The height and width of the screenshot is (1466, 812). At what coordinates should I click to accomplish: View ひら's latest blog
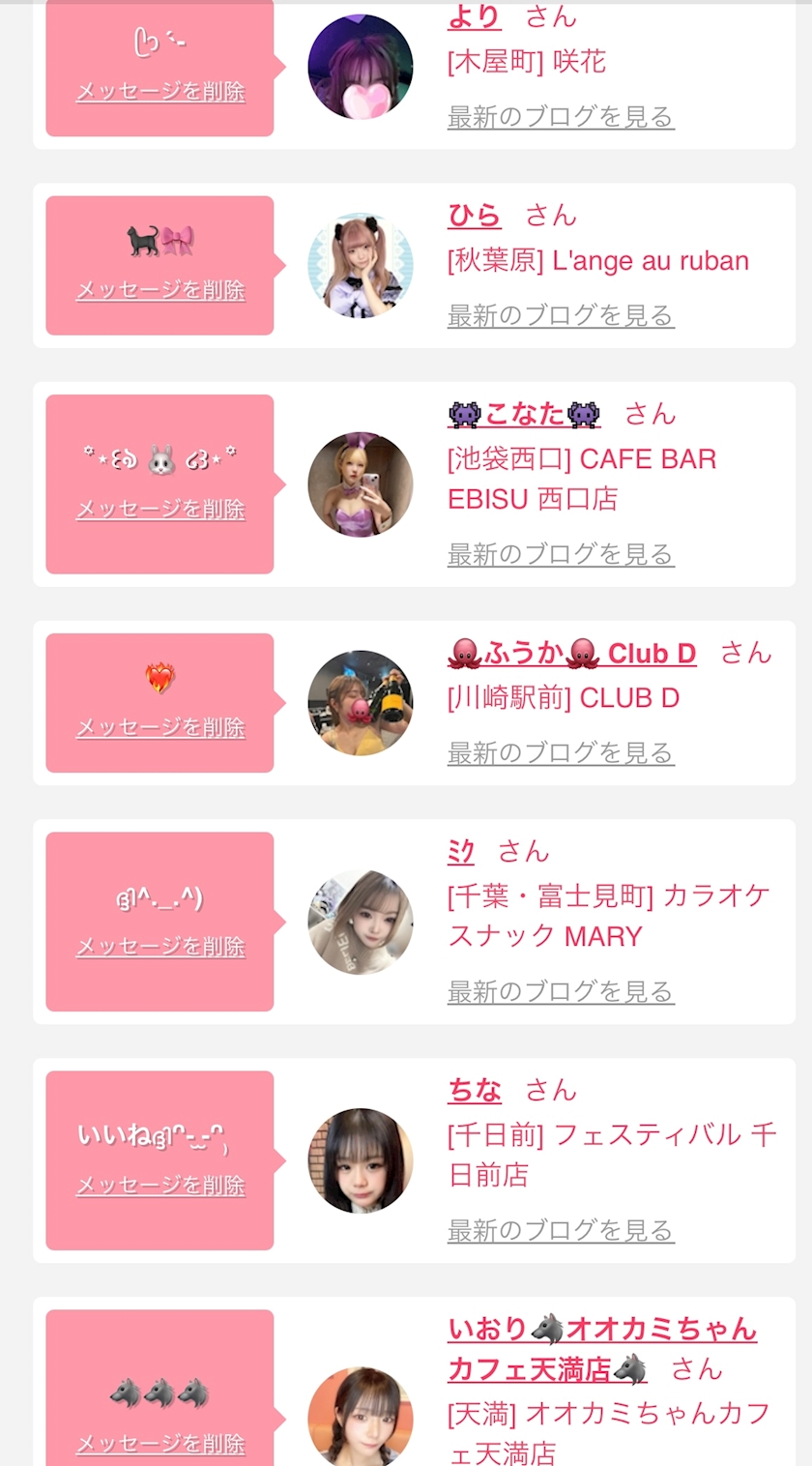[x=561, y=315]
